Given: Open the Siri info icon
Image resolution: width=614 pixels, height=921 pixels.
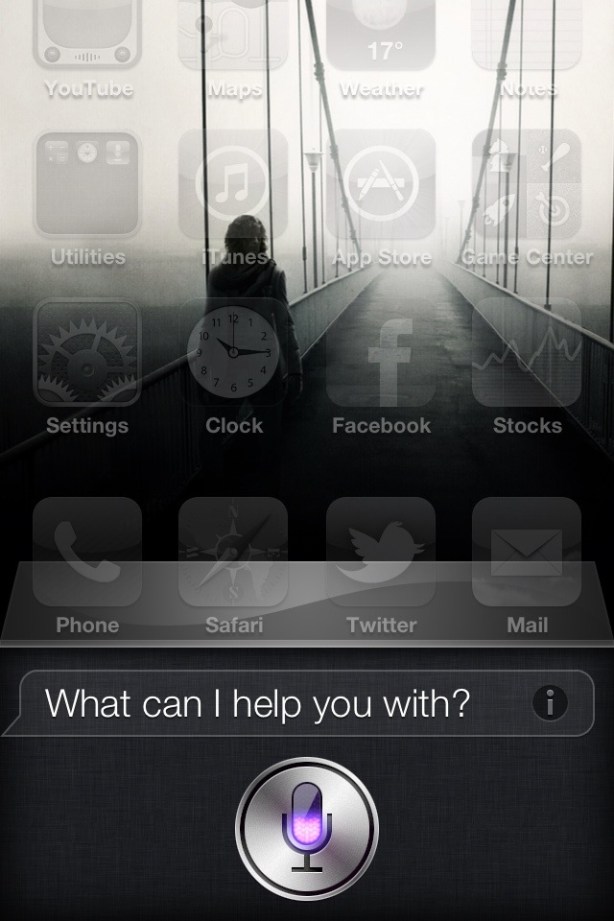Looking at the screenshot, I should pyautogui.click(x=549, y=704).
